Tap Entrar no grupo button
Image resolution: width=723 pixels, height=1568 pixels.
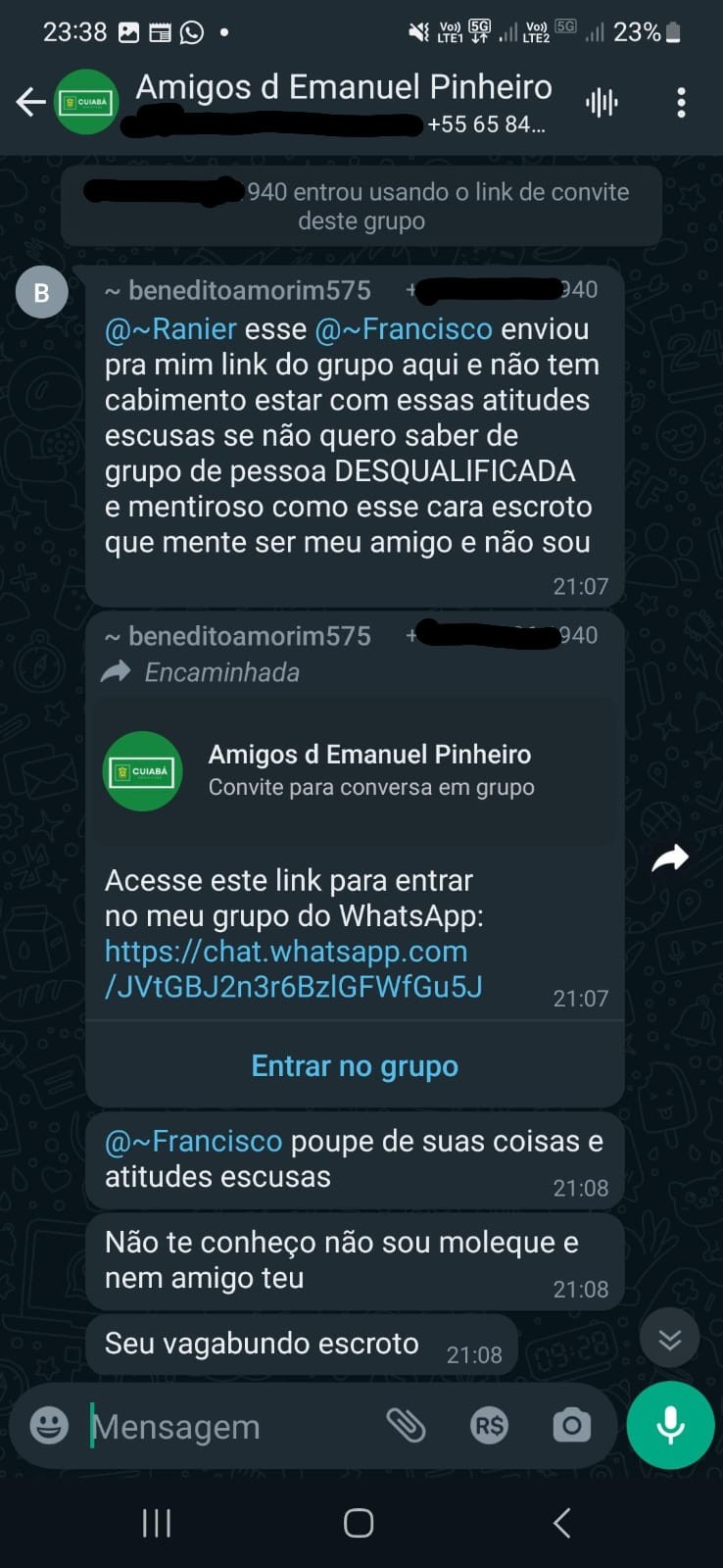[355, 1066]
